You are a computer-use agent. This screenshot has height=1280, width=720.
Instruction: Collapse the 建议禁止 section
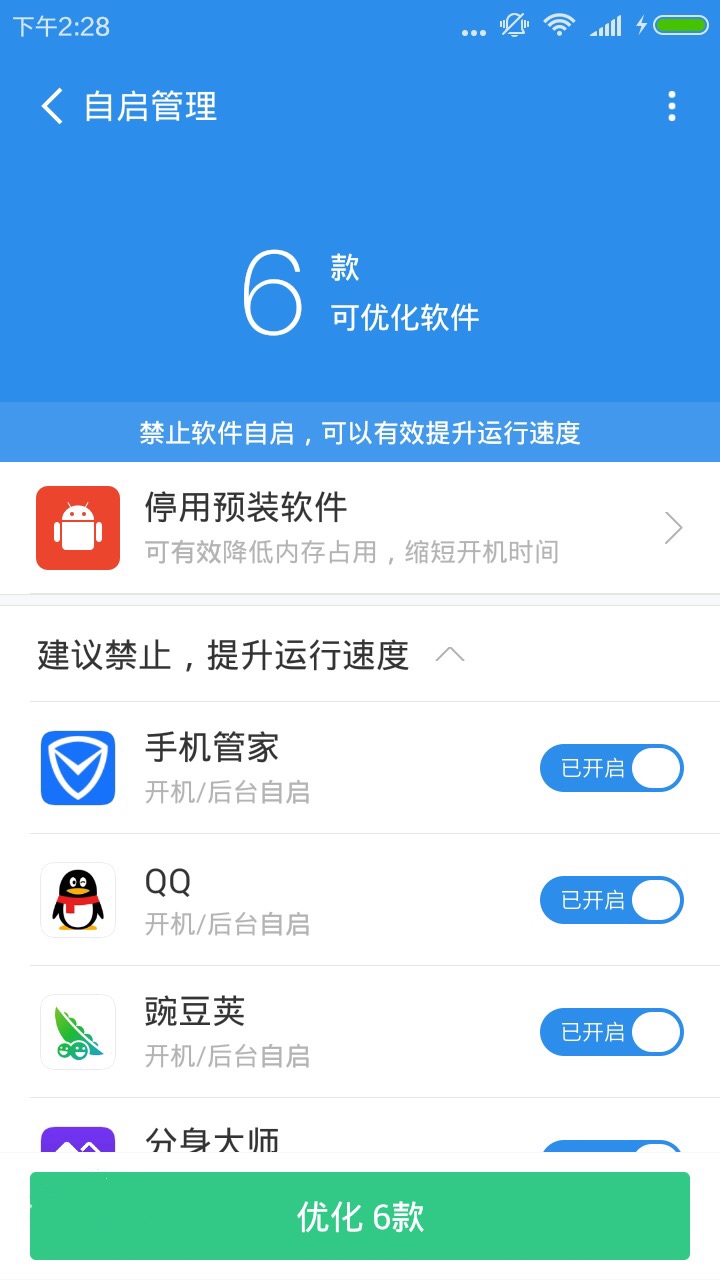[x=450, y=655]
